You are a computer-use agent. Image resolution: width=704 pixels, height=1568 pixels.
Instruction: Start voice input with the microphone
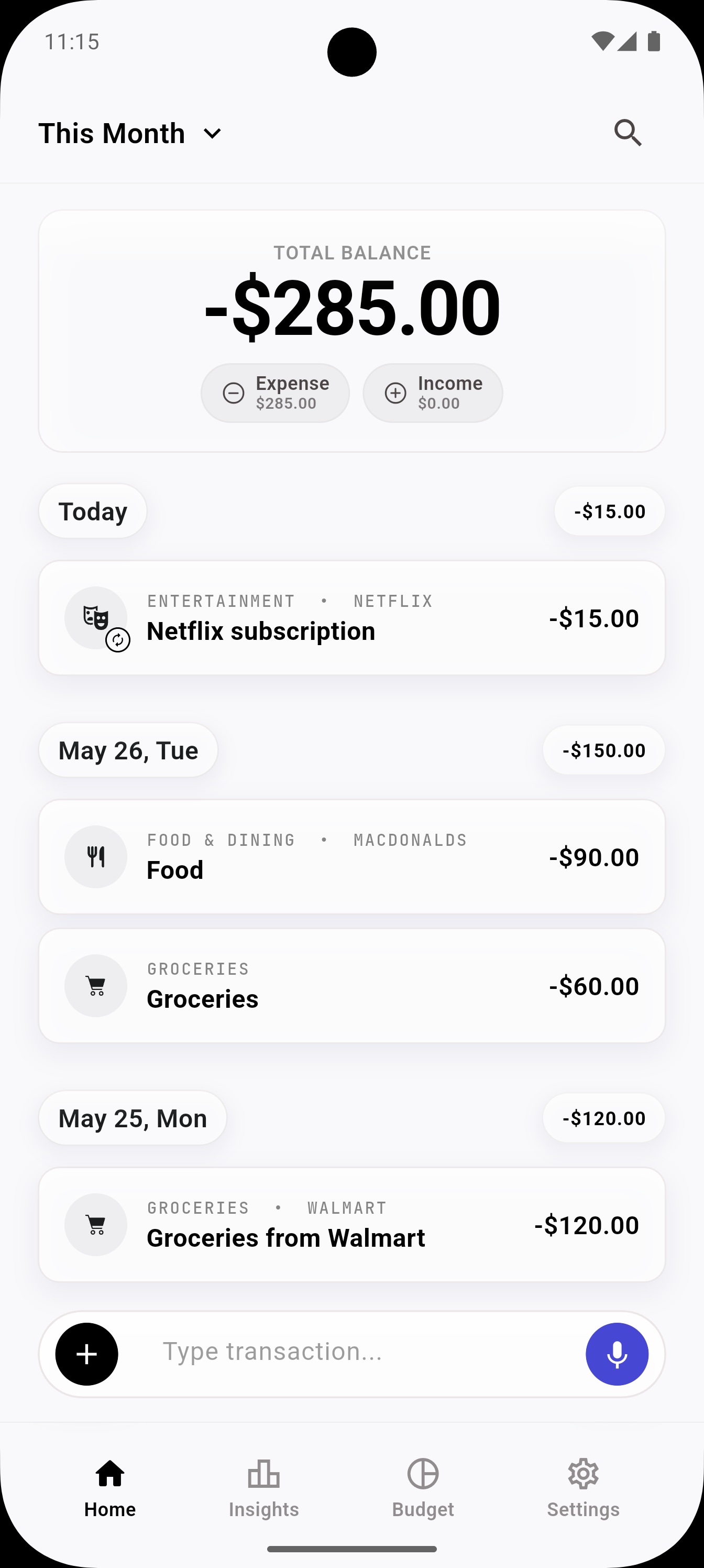pos(617,1354)
